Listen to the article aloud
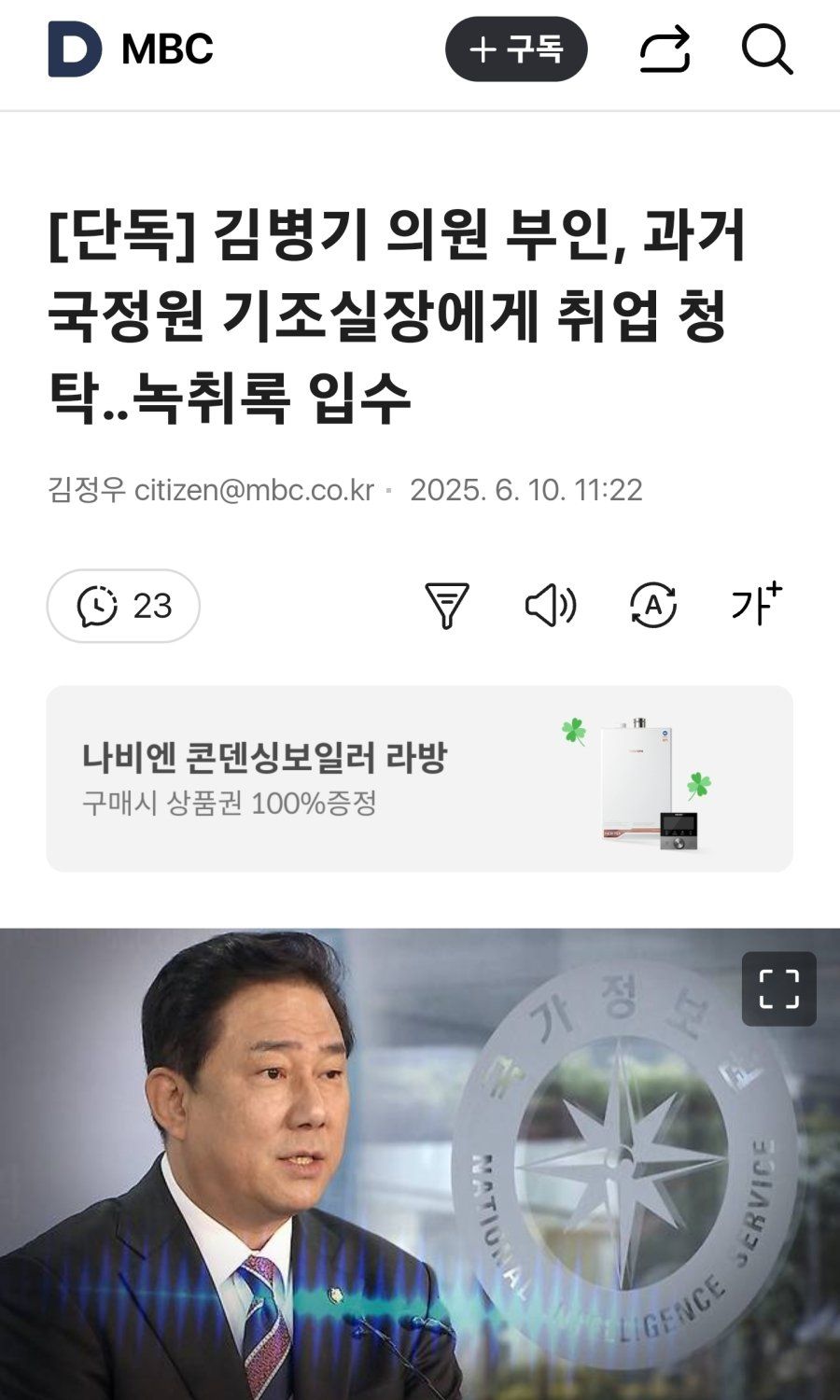840x1400 pixels. [x=551, y=606]
